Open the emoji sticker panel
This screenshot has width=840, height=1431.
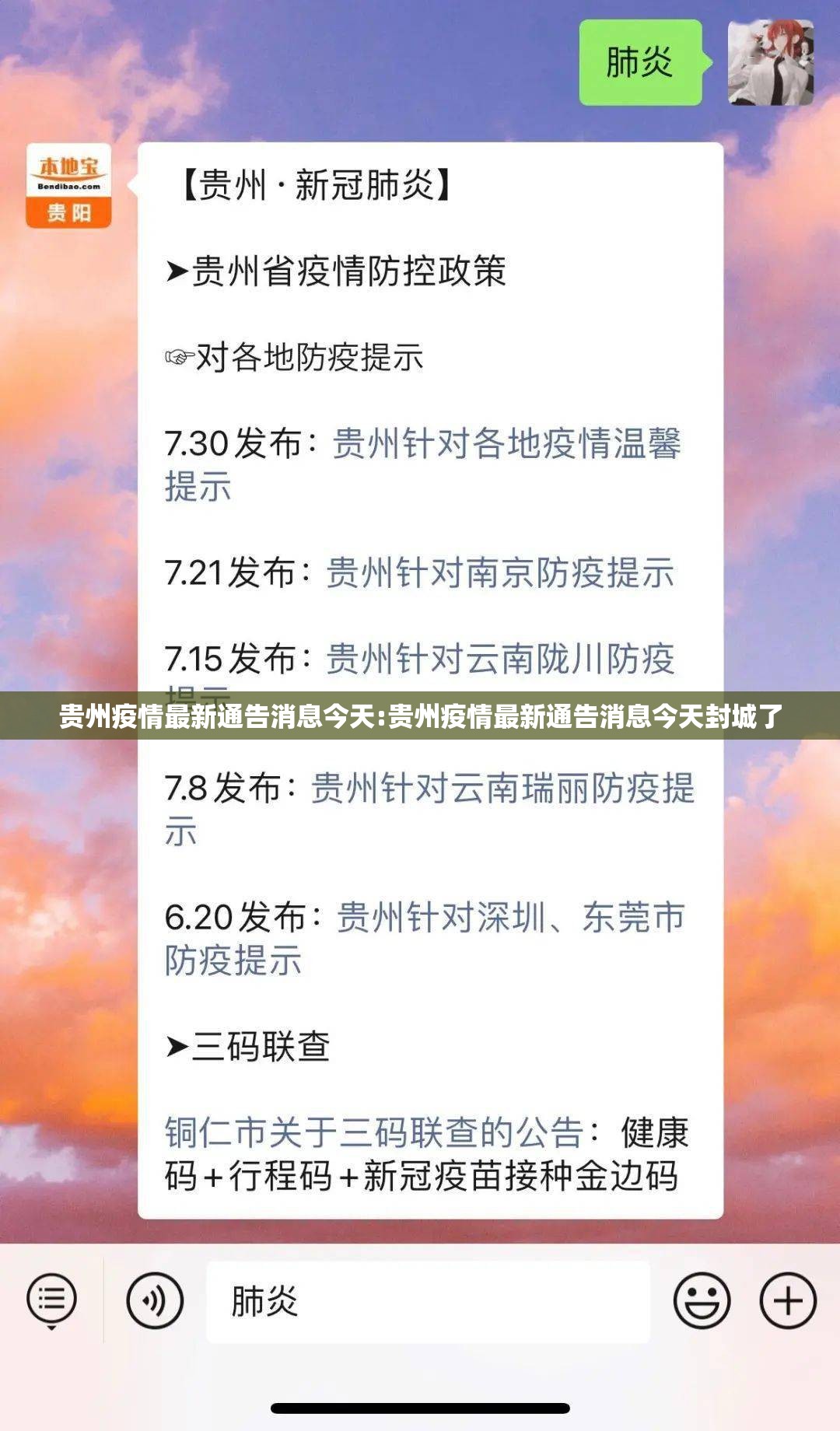pyautogui.click(x=702, y=1300)
